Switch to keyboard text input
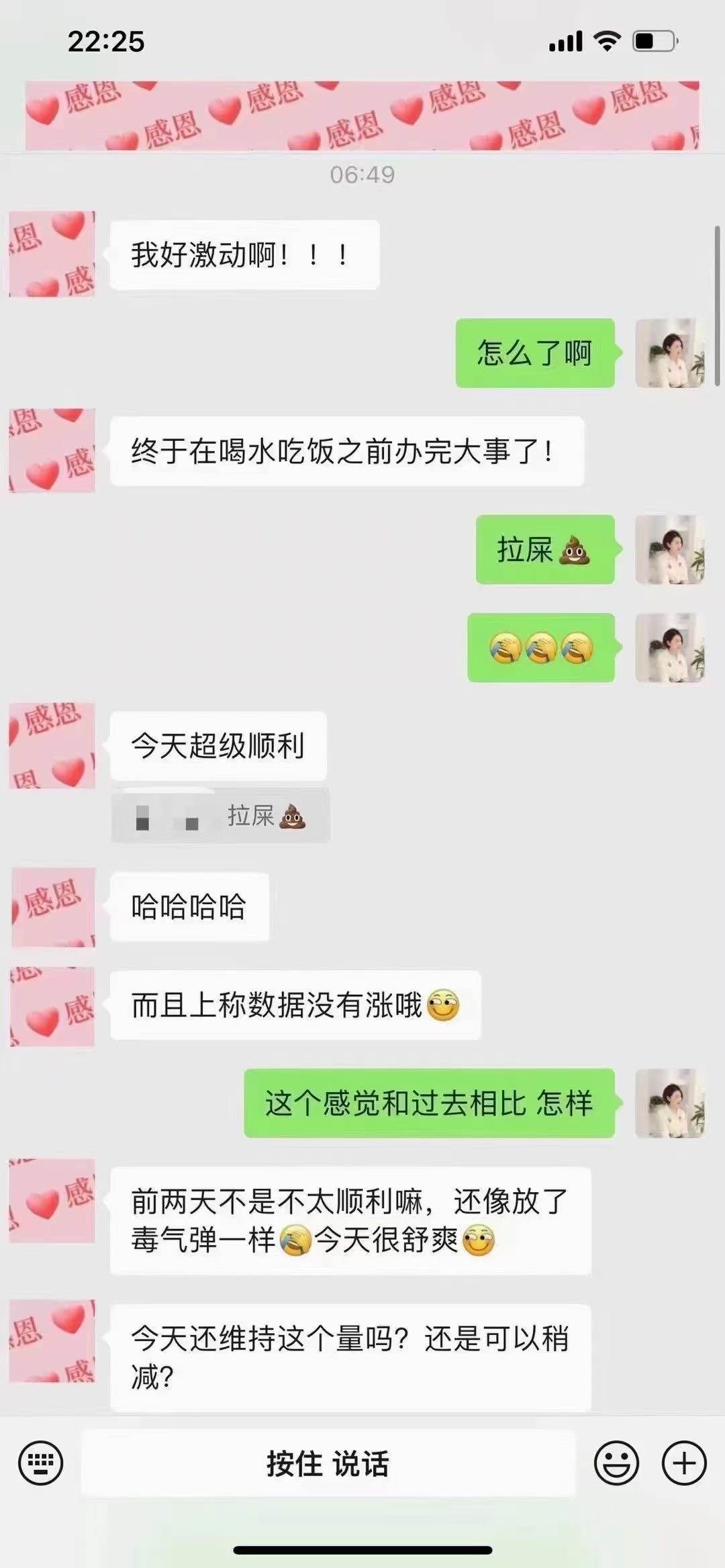Image resolution: width=725 pixels, height=1568 pixels. 41,1463
